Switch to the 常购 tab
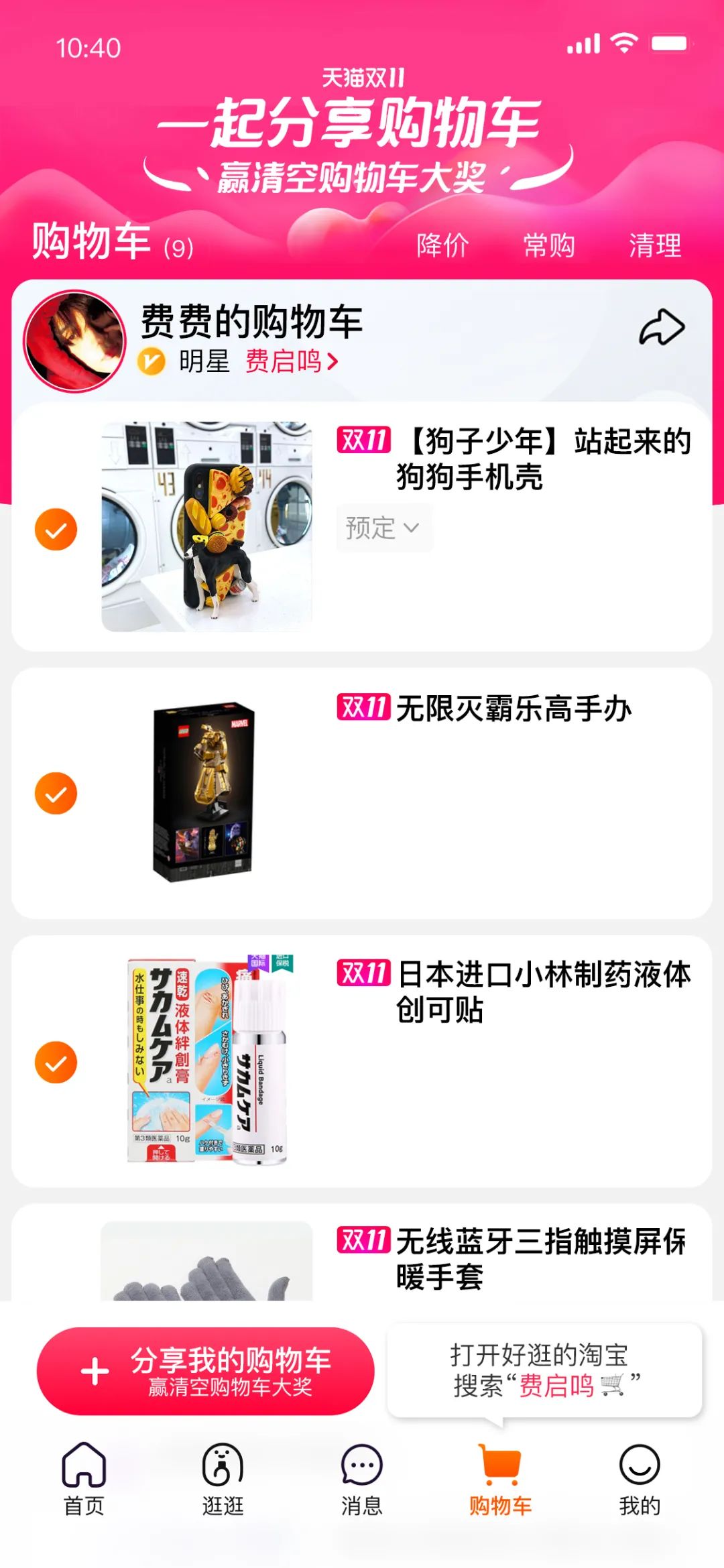Screen dimensions: 724x1568 pyautogui.click(x=550, y=246)
